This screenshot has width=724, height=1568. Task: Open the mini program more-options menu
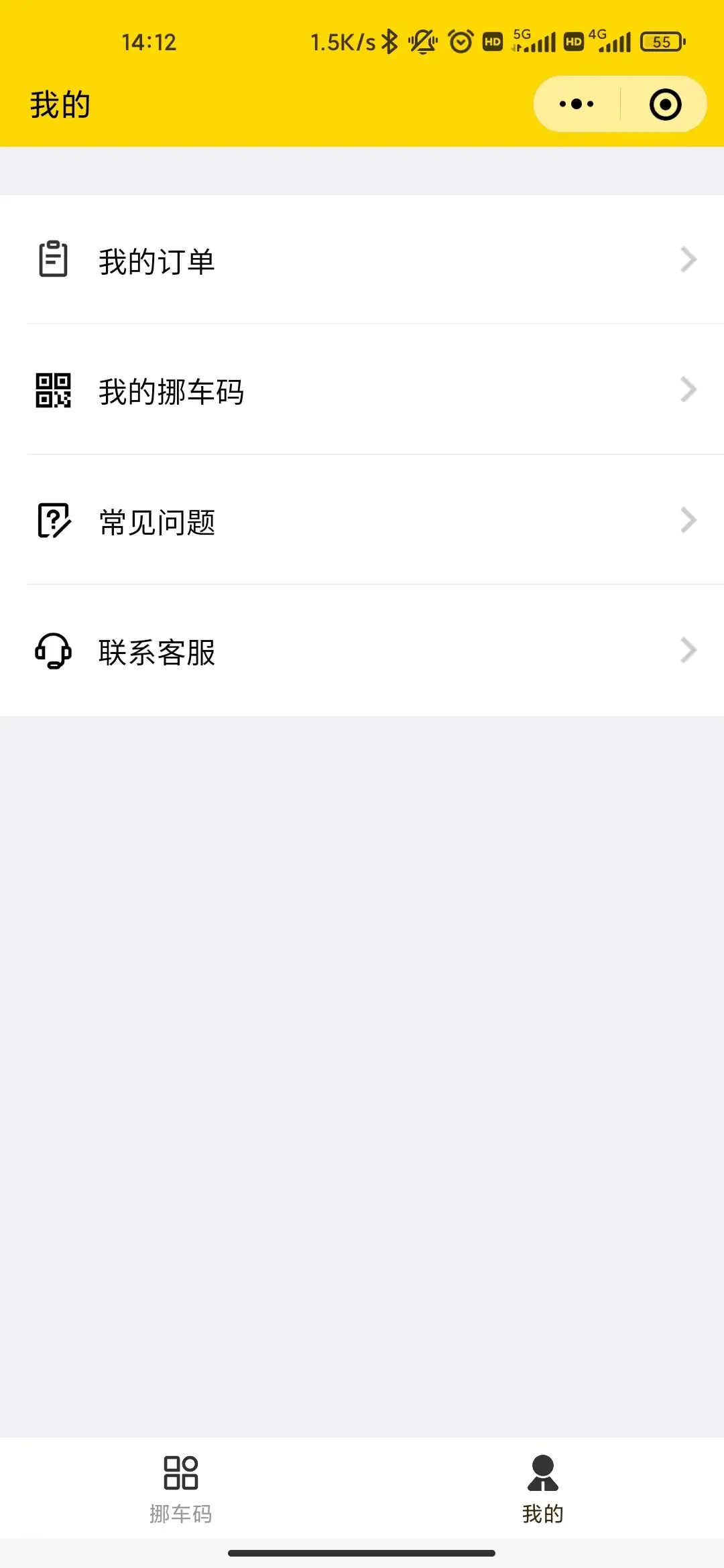click(577, 105)
